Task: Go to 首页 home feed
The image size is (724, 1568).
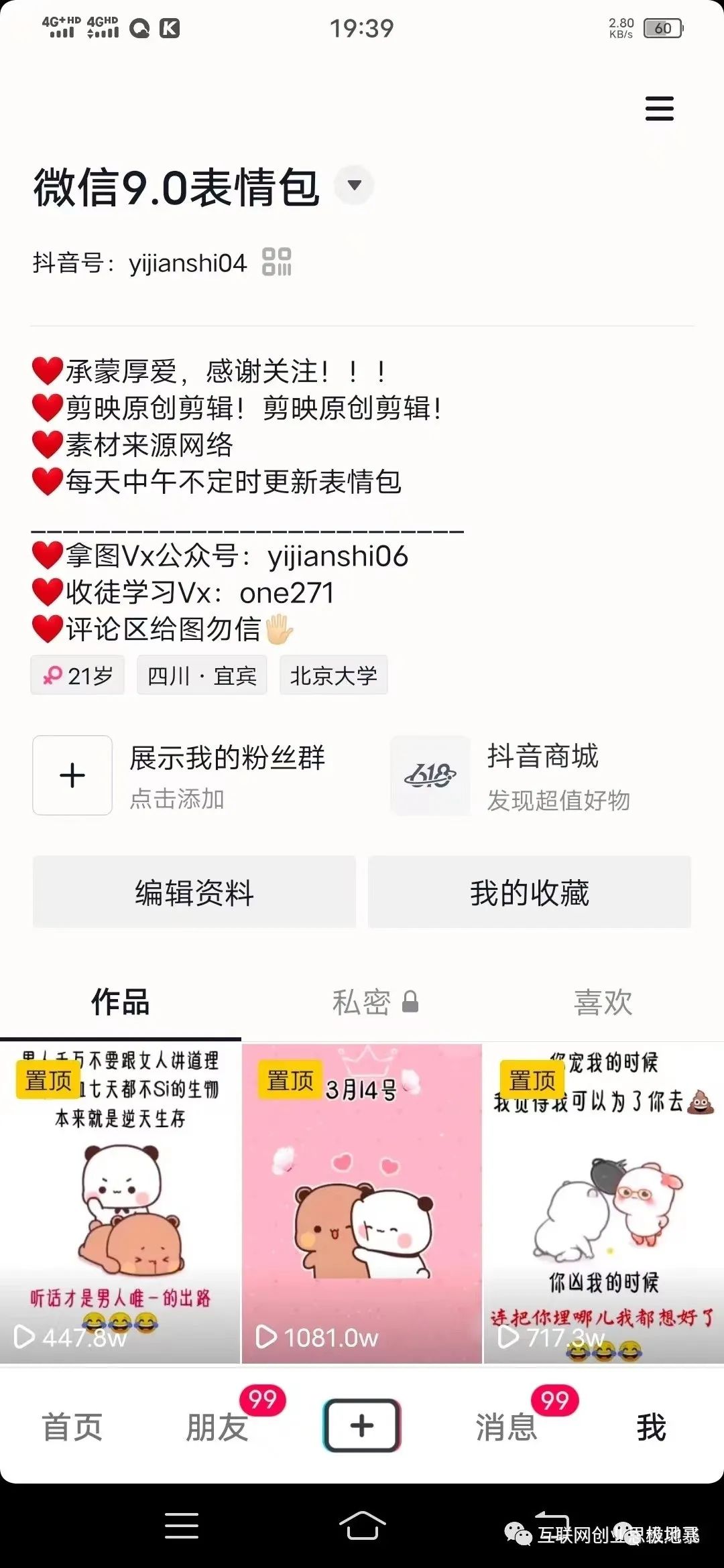Action: point(72,1427)
